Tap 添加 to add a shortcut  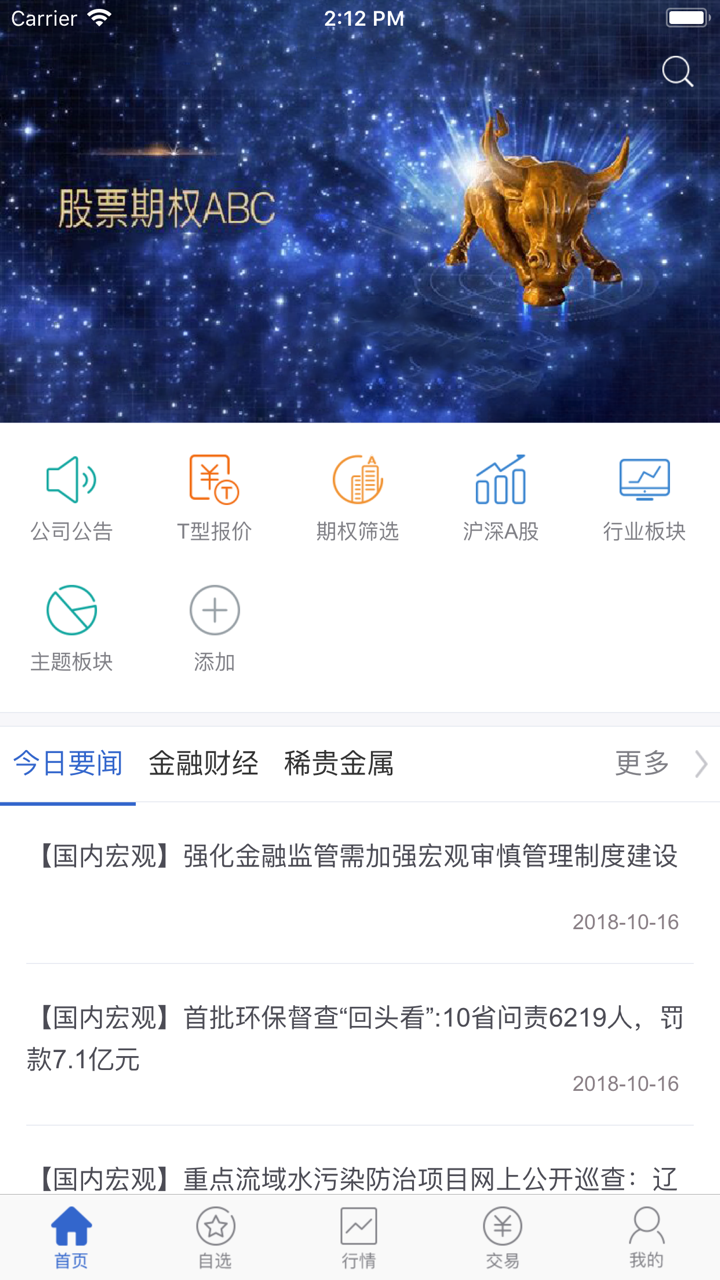coord(214,628)
